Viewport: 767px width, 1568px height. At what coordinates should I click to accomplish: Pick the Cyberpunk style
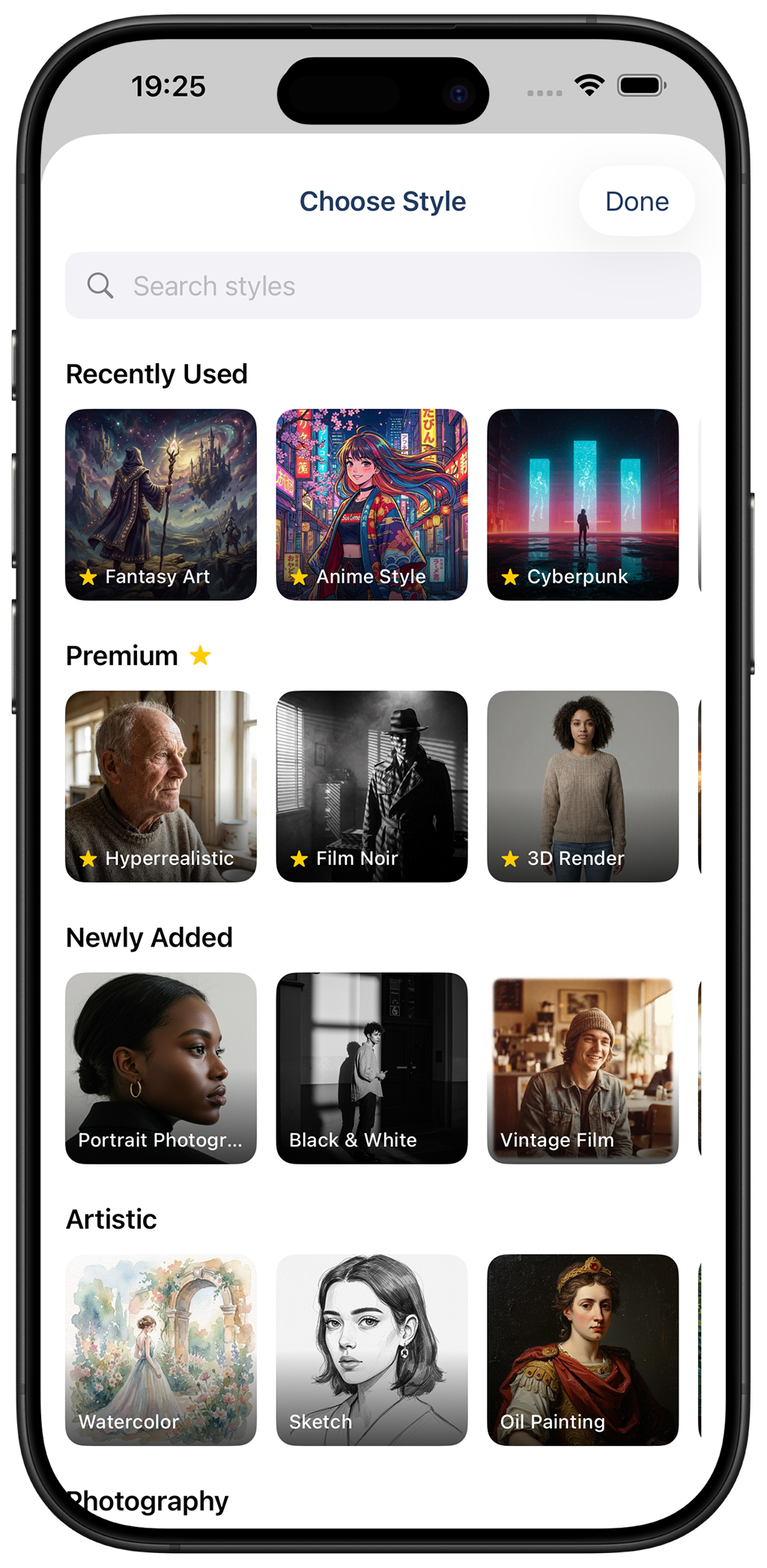(x=582, y=504)
